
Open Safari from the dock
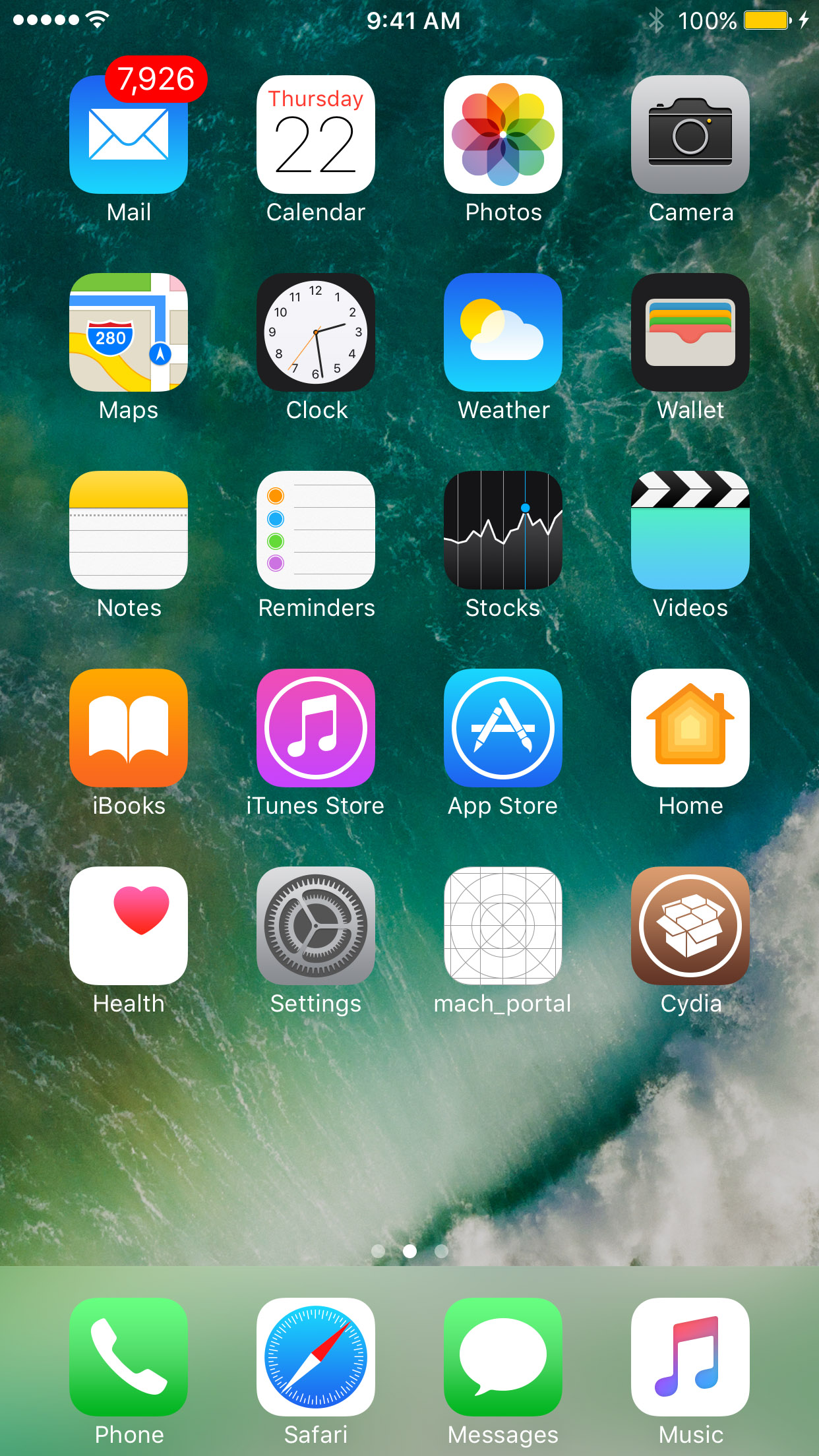pos(316,1357)
